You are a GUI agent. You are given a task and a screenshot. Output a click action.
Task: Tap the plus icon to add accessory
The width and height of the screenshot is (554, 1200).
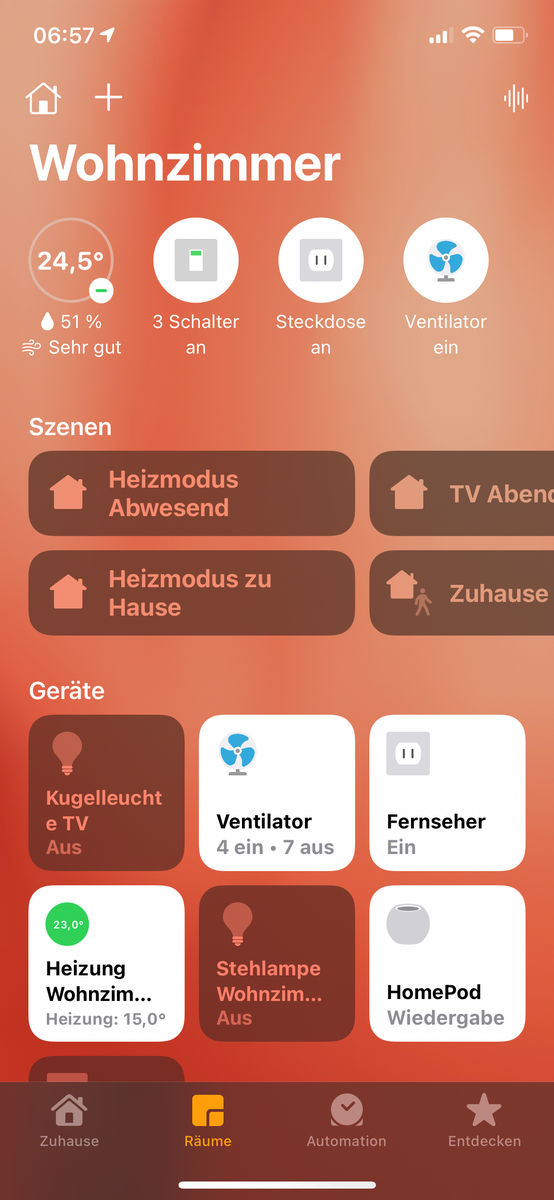click(108, 97)
